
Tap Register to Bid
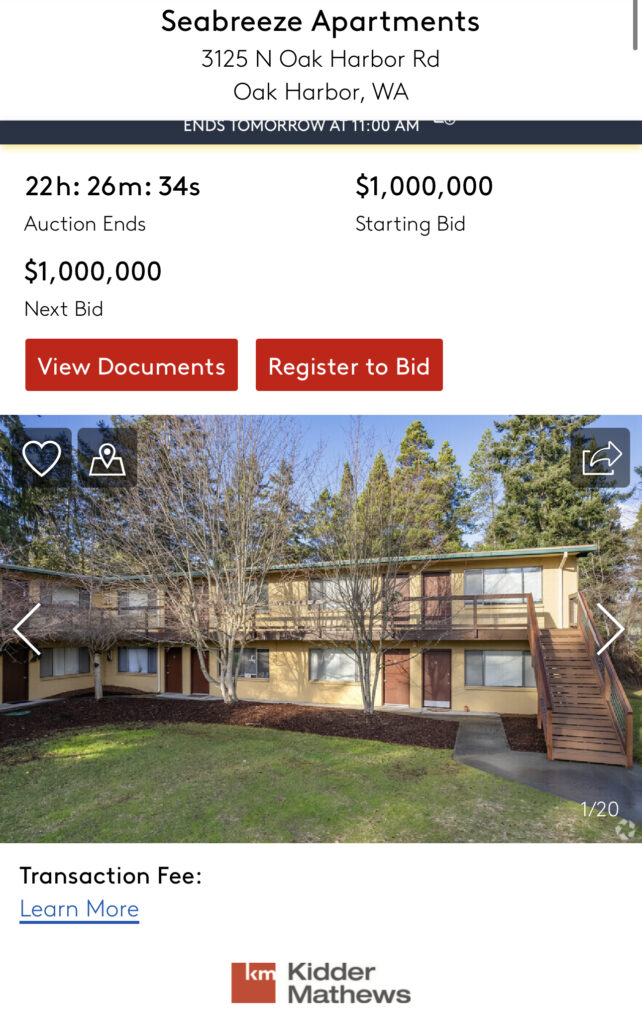point(349,366)
